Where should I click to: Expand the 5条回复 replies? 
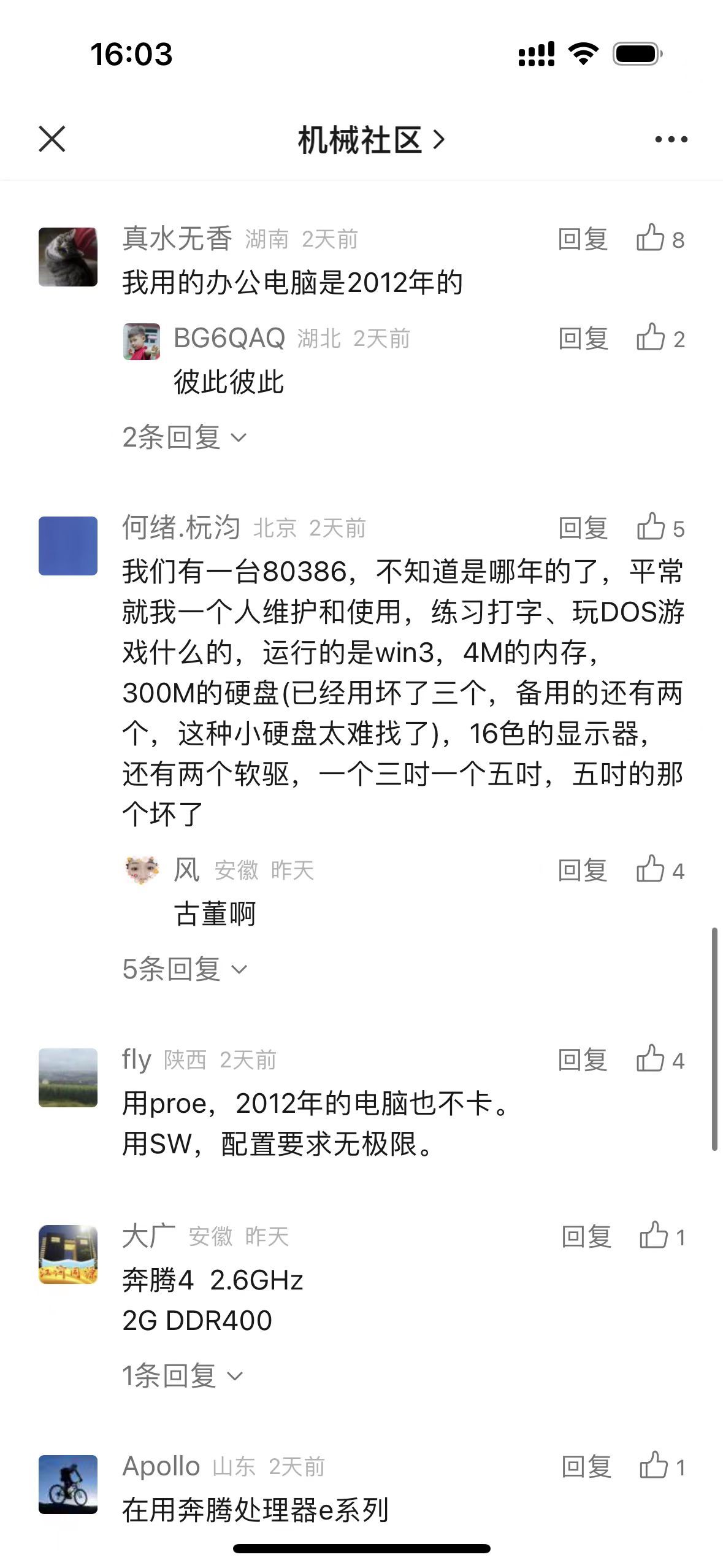click(x=183, y=969)
